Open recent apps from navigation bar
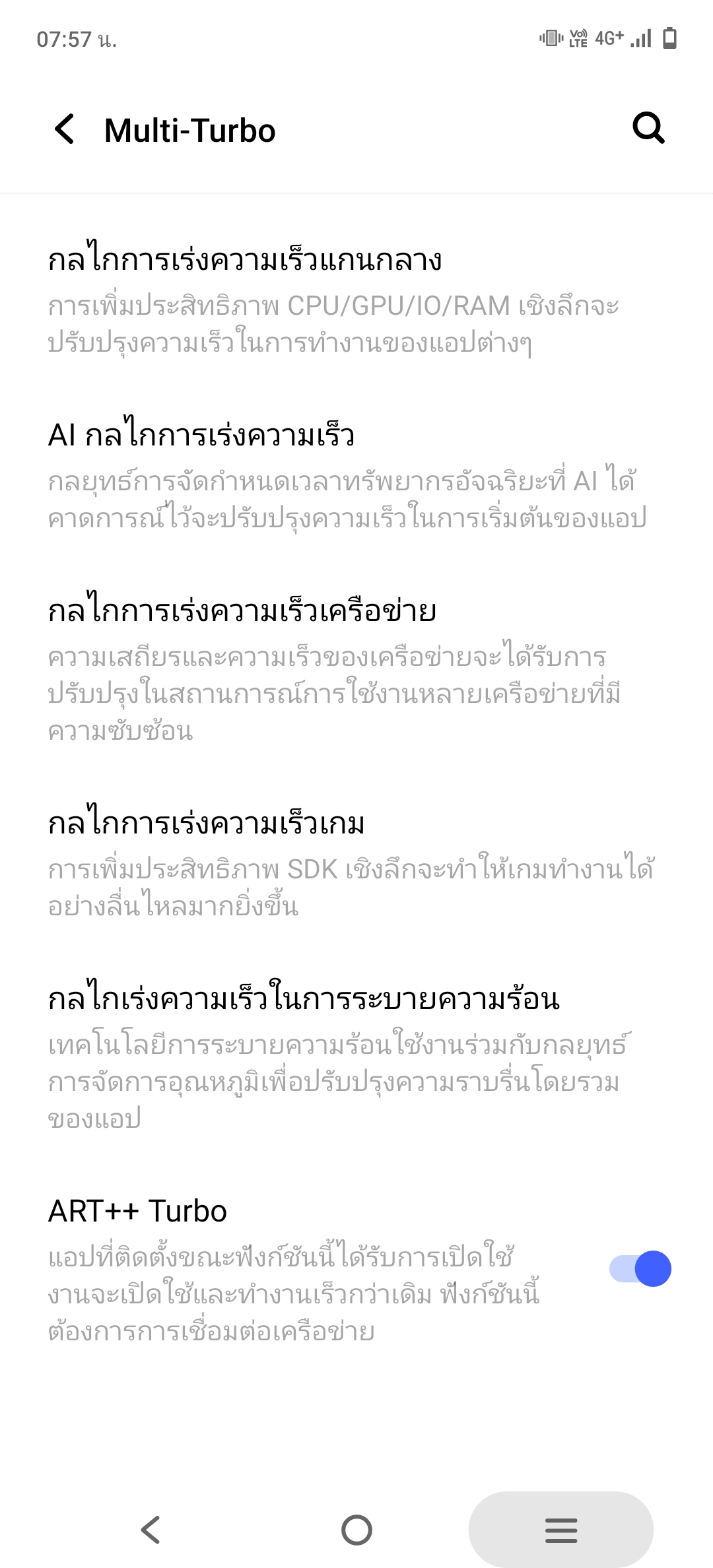The image size is (713, 1568). 561,1530
